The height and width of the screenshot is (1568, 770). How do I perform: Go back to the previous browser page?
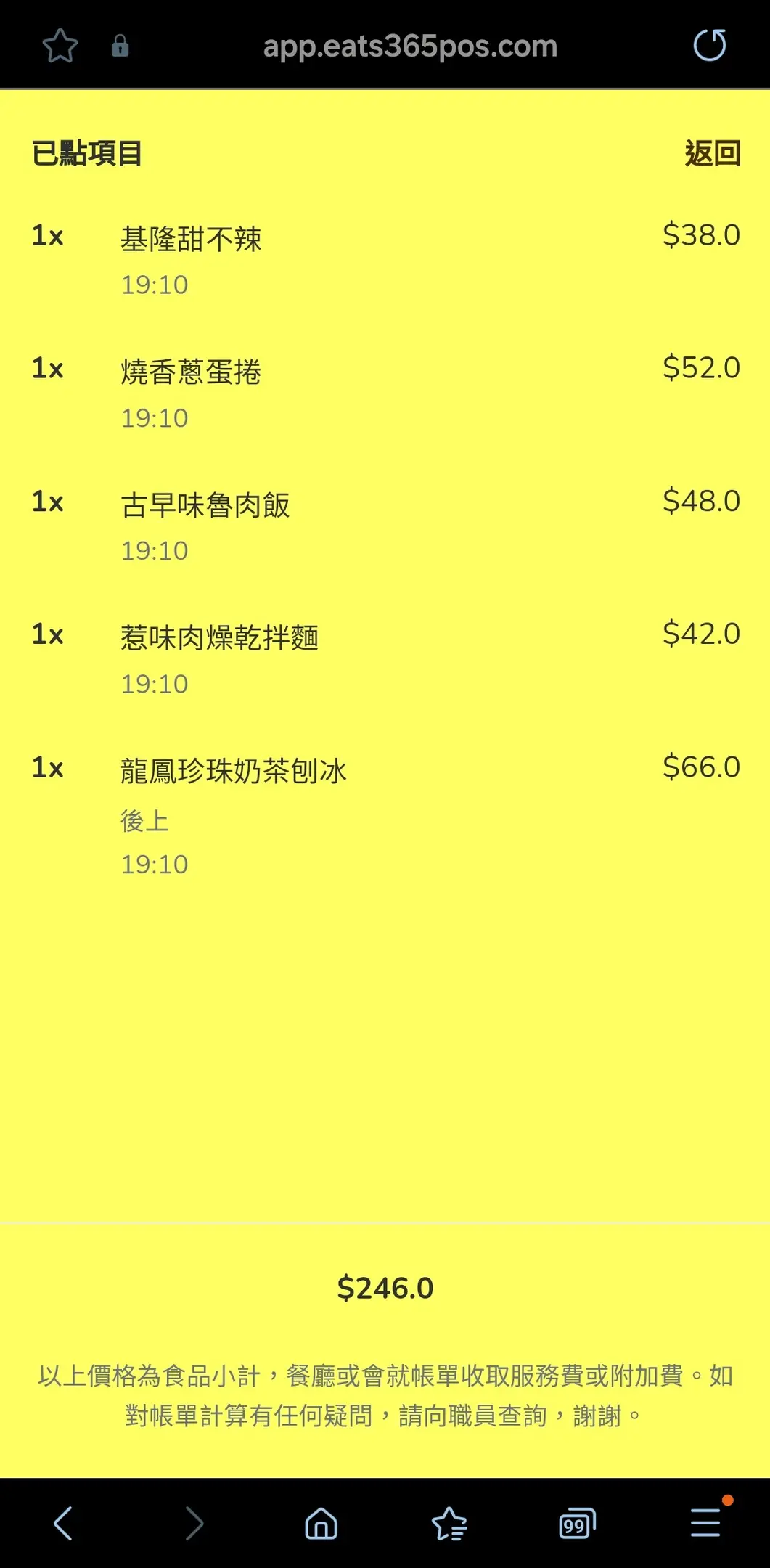tap(64, 1523)
